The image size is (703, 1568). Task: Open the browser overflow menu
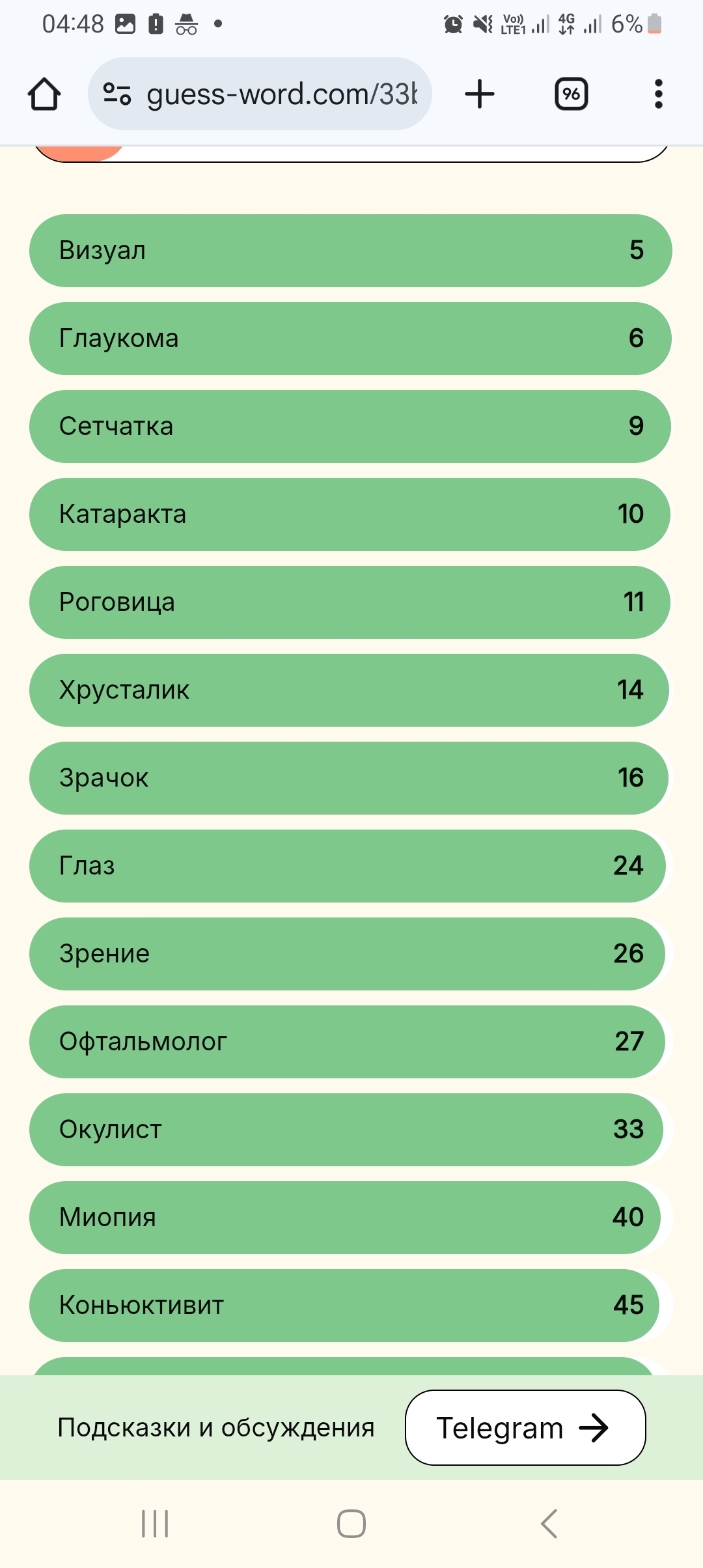(658, 94)
